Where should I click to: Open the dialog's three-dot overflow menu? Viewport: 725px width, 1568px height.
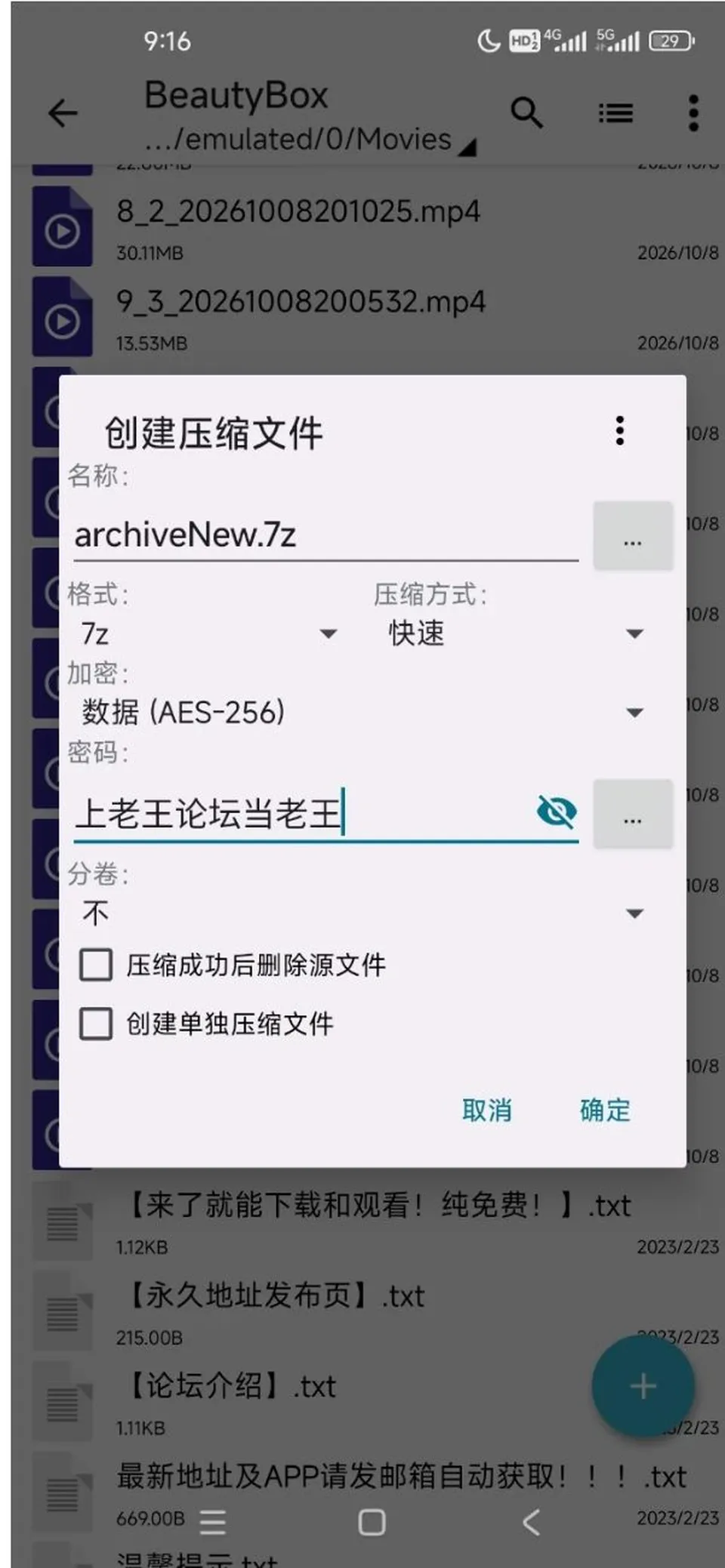(619, 431)
